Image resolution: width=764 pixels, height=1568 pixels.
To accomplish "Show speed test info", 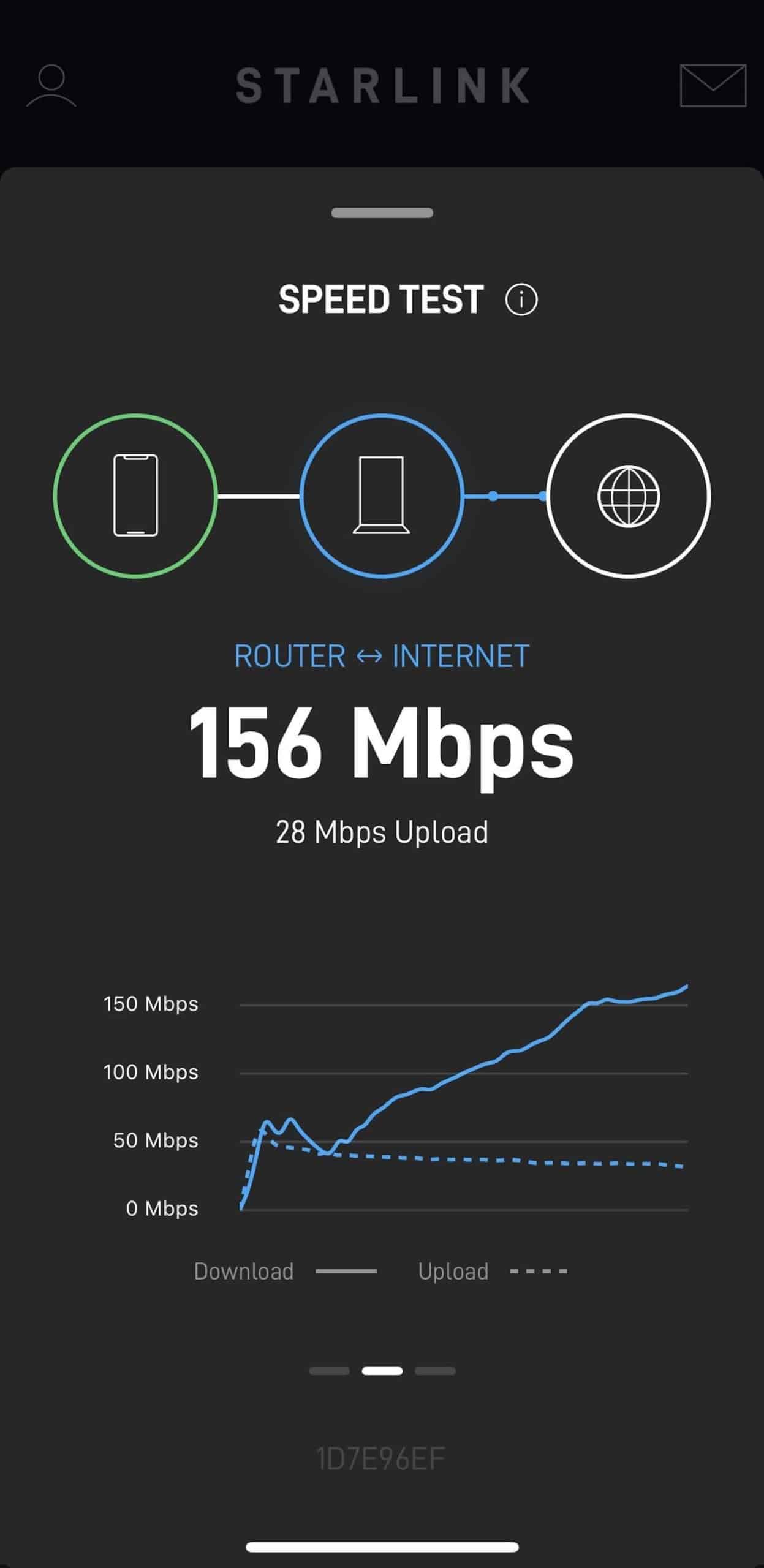I will (x=521, y=300).
